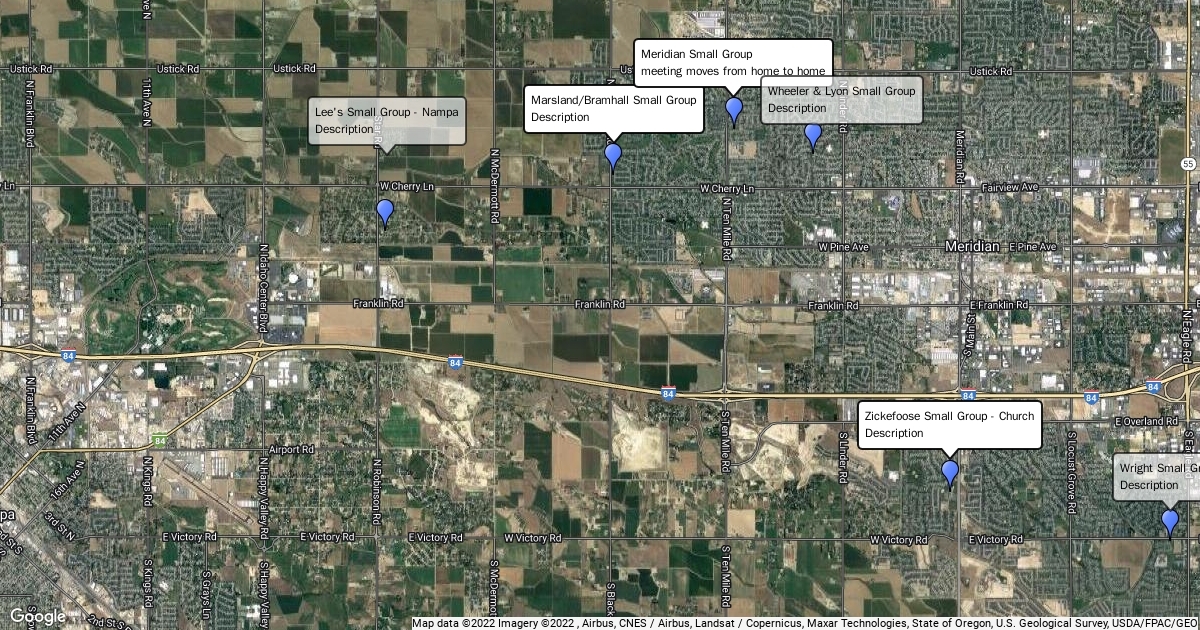The width and height of the screenshot is (1200, 630).
Task: Tap the map pin for Lee's Small Group - Nampa
Action: point(385,211)
